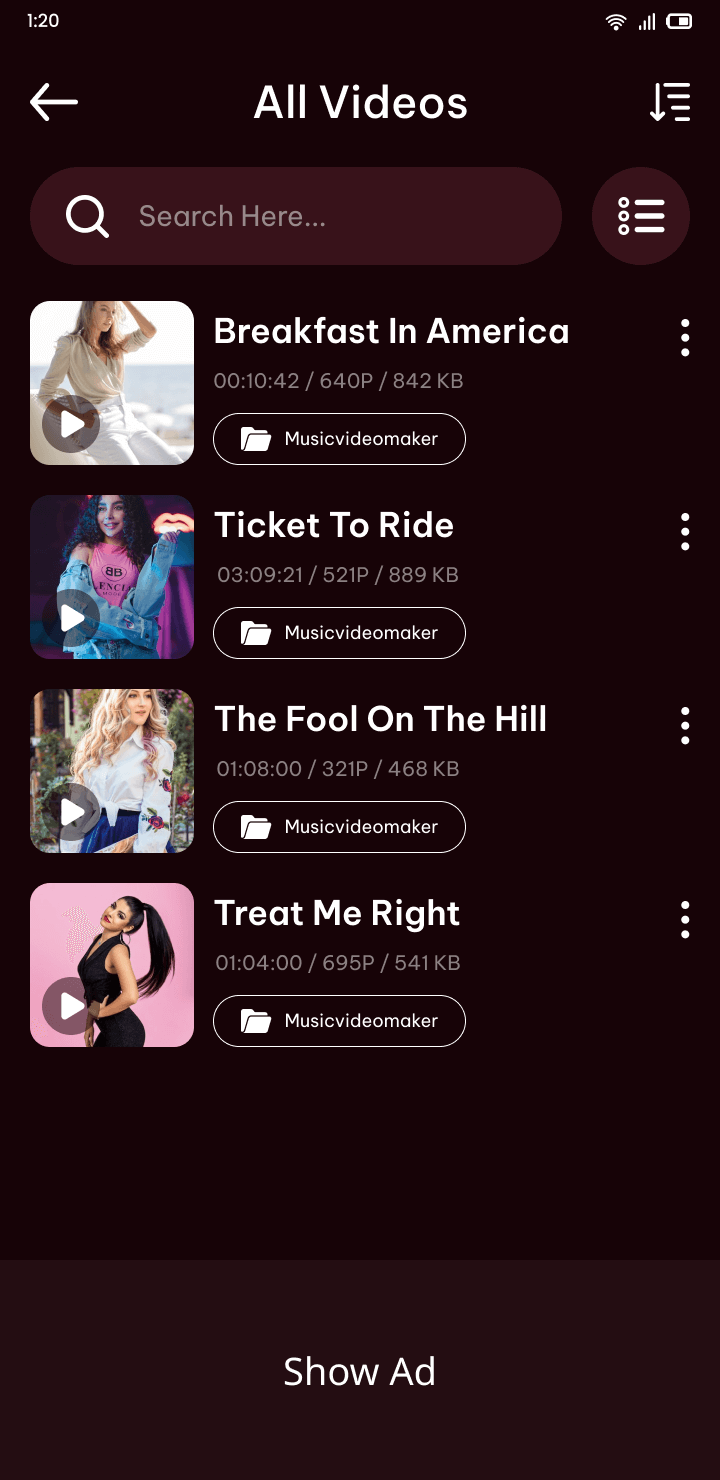Screen dimensions: 720x1480
Task: Play the Treat Me Right video
Action: 71,1005
